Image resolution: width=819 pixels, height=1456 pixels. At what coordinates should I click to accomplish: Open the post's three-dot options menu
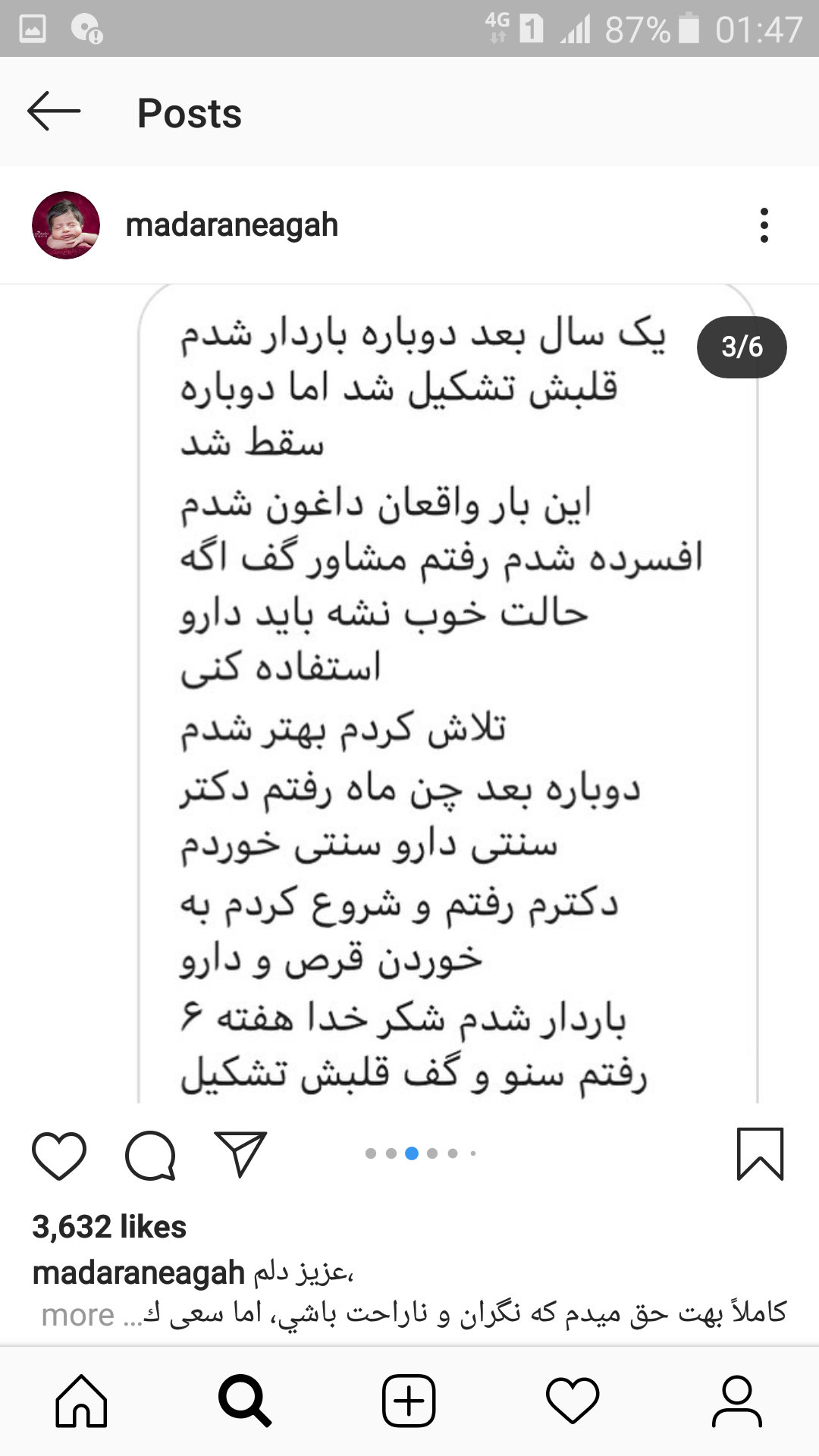pos(764,225)
